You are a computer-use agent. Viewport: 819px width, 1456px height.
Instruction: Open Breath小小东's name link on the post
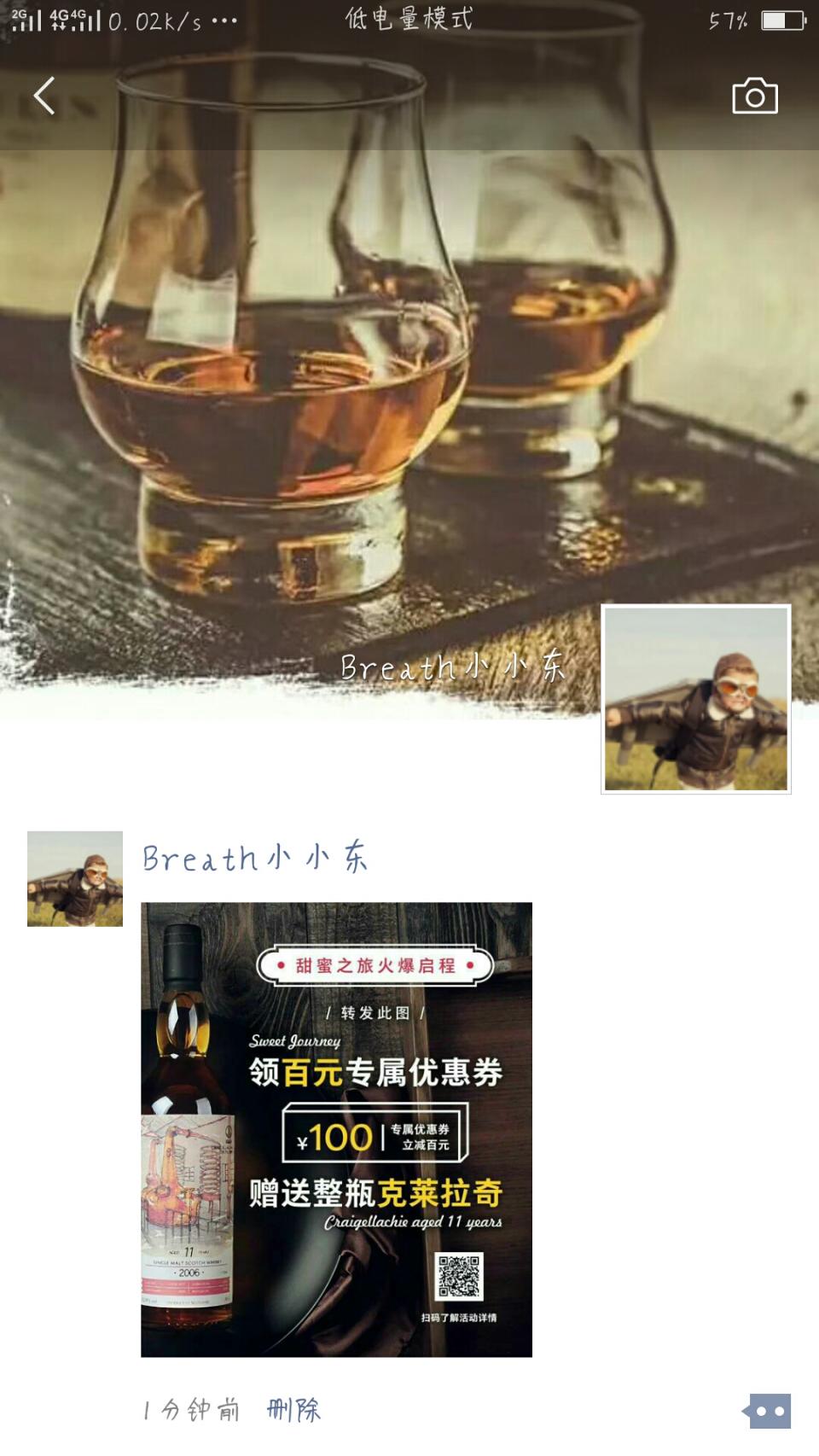(x=254, y=858)
